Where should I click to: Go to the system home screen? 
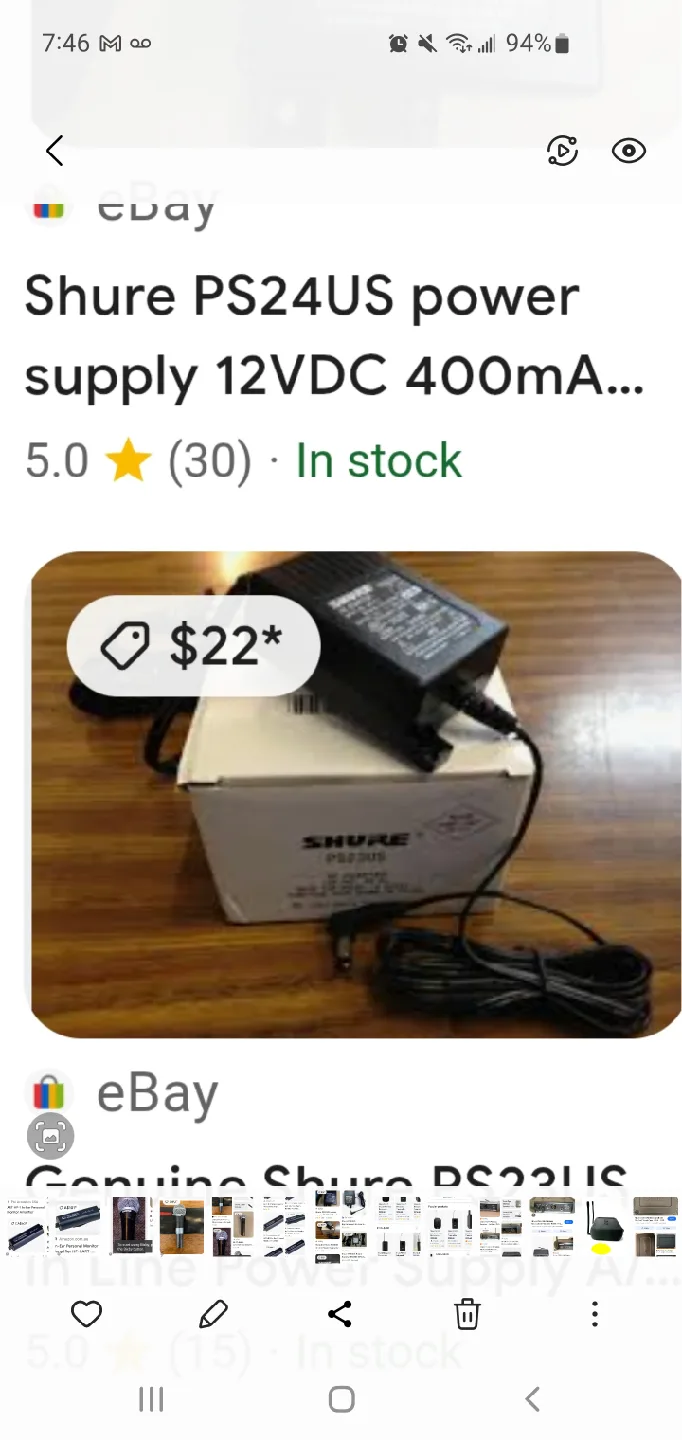click(341, 1400)
